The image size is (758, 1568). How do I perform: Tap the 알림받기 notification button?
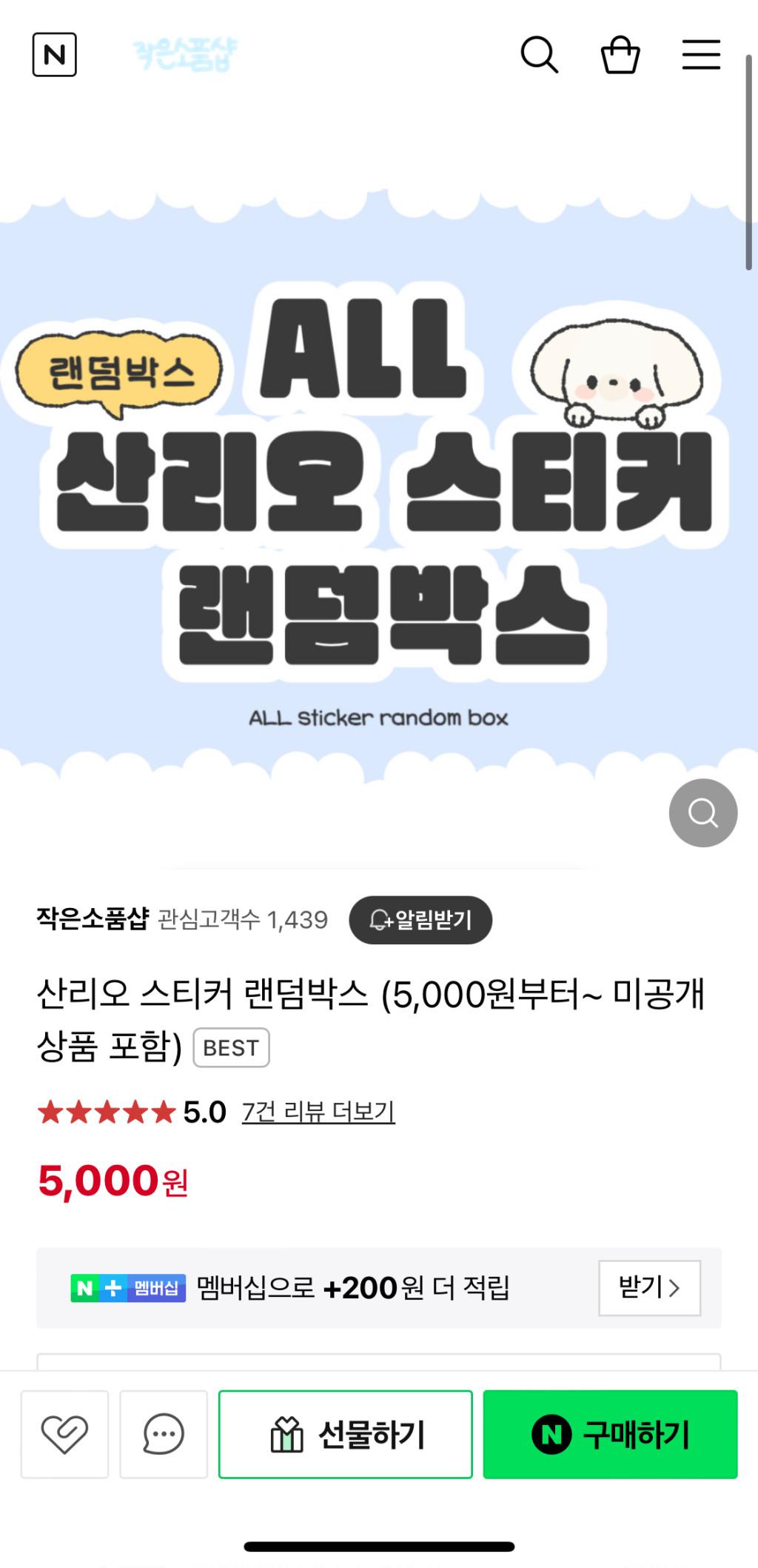pyautogui.click(x=420, y=920)
